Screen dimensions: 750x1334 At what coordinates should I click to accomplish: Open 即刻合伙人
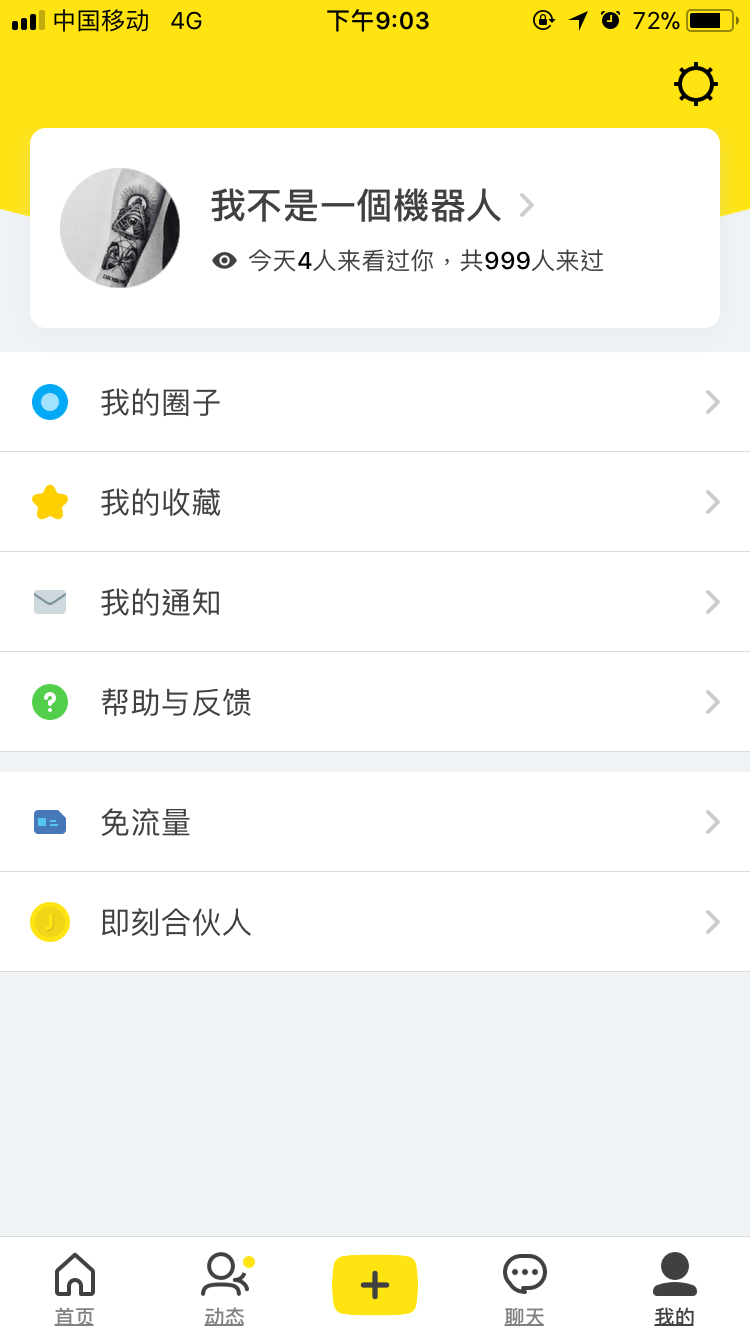[375, 922]
